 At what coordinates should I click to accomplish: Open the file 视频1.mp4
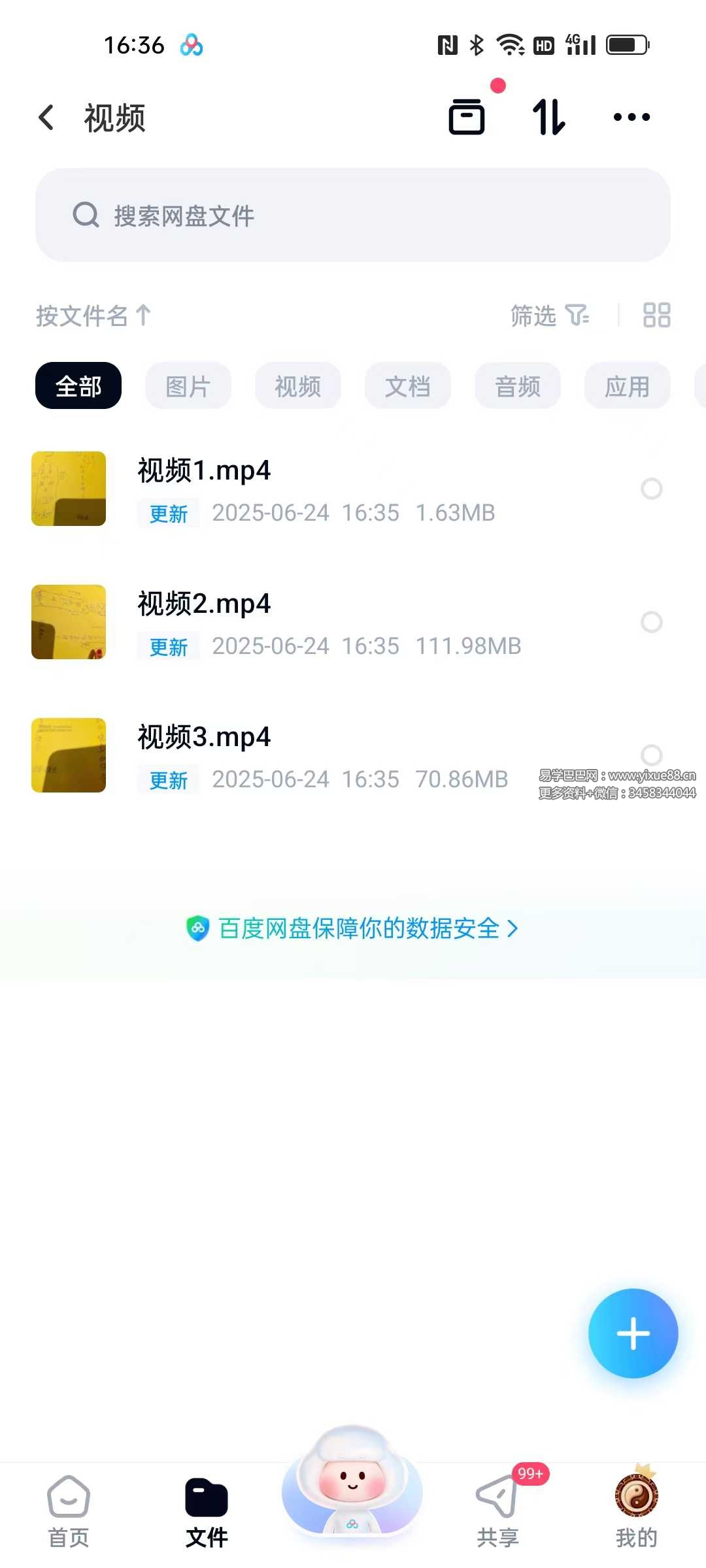coord(204,471)
